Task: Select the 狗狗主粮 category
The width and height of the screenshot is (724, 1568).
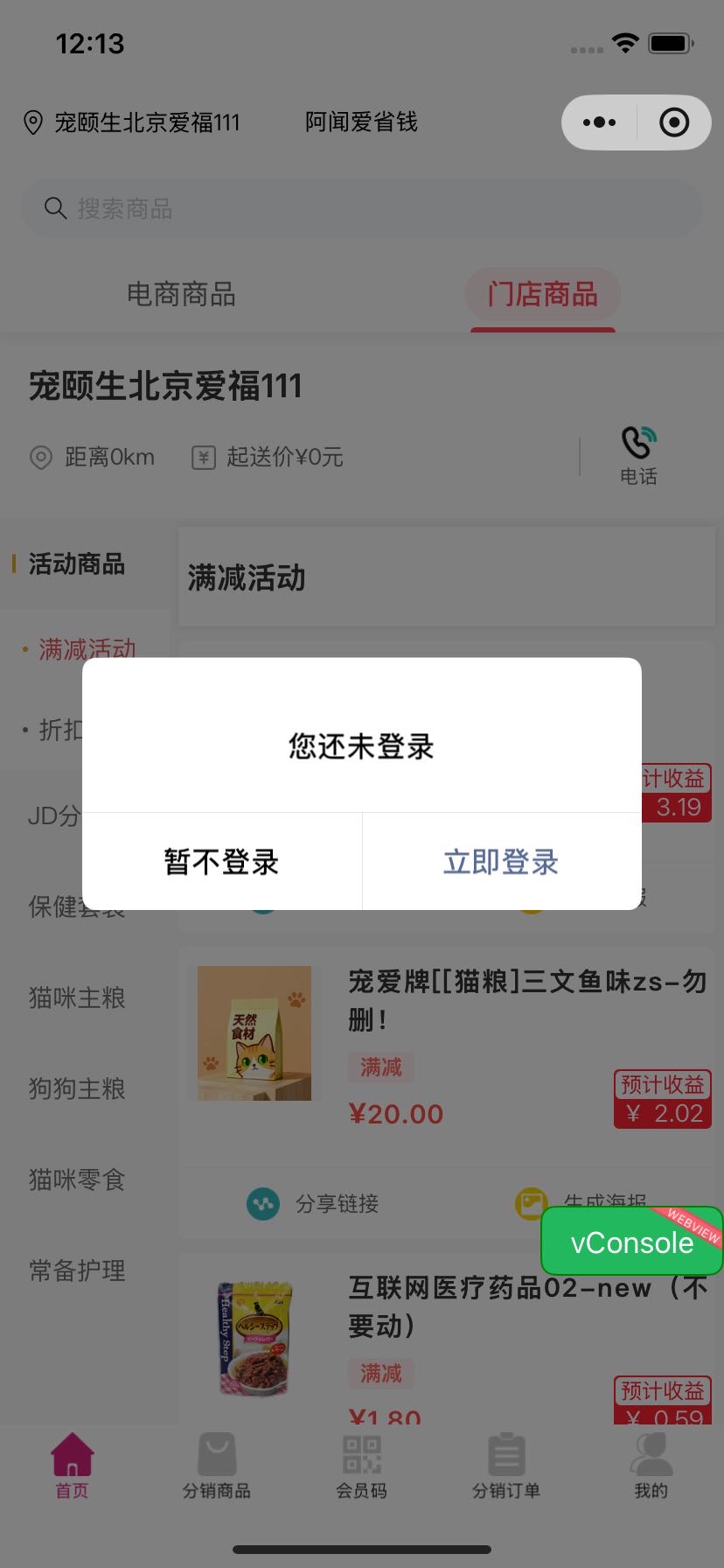Action: click(77, 1088)
